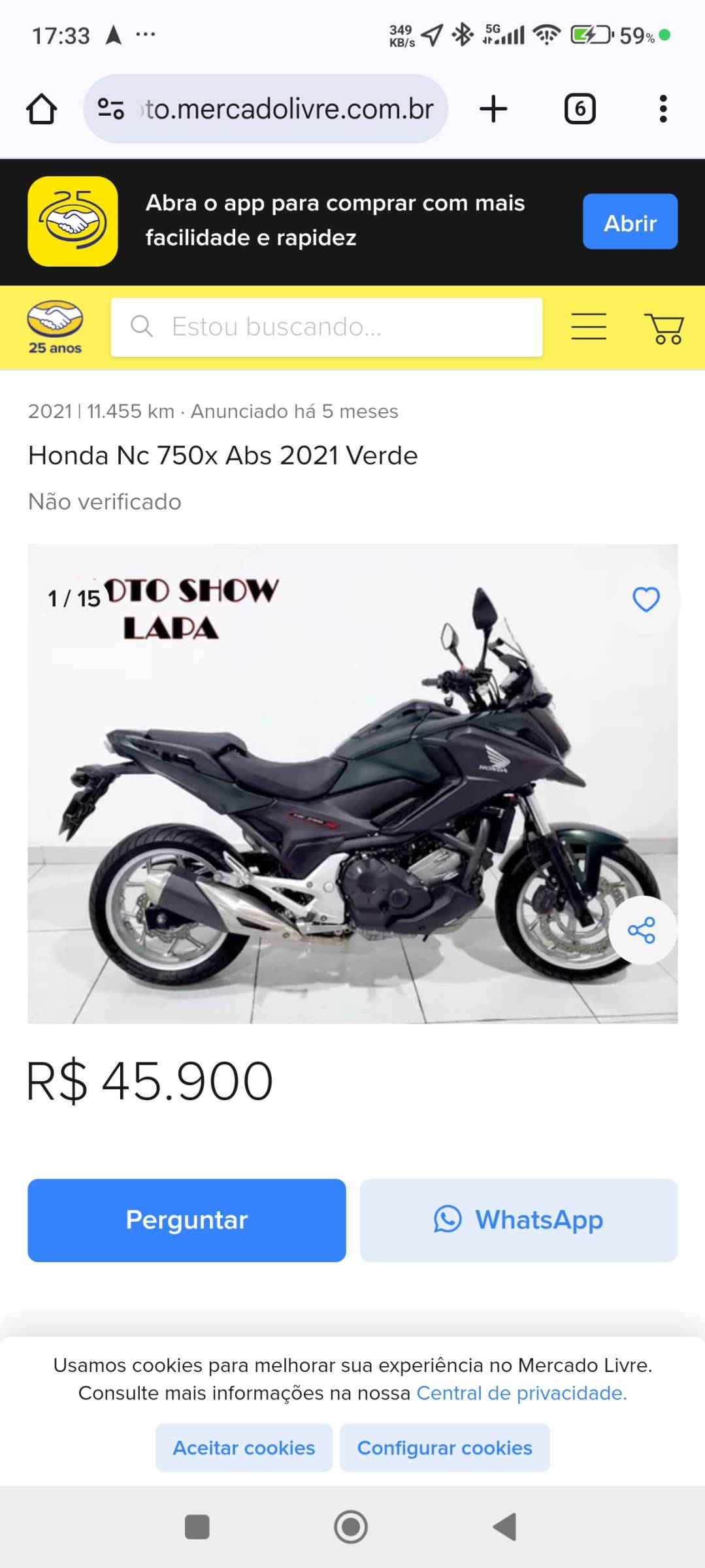
Task: Open the recent apps view
Action: pos(197,1527)
